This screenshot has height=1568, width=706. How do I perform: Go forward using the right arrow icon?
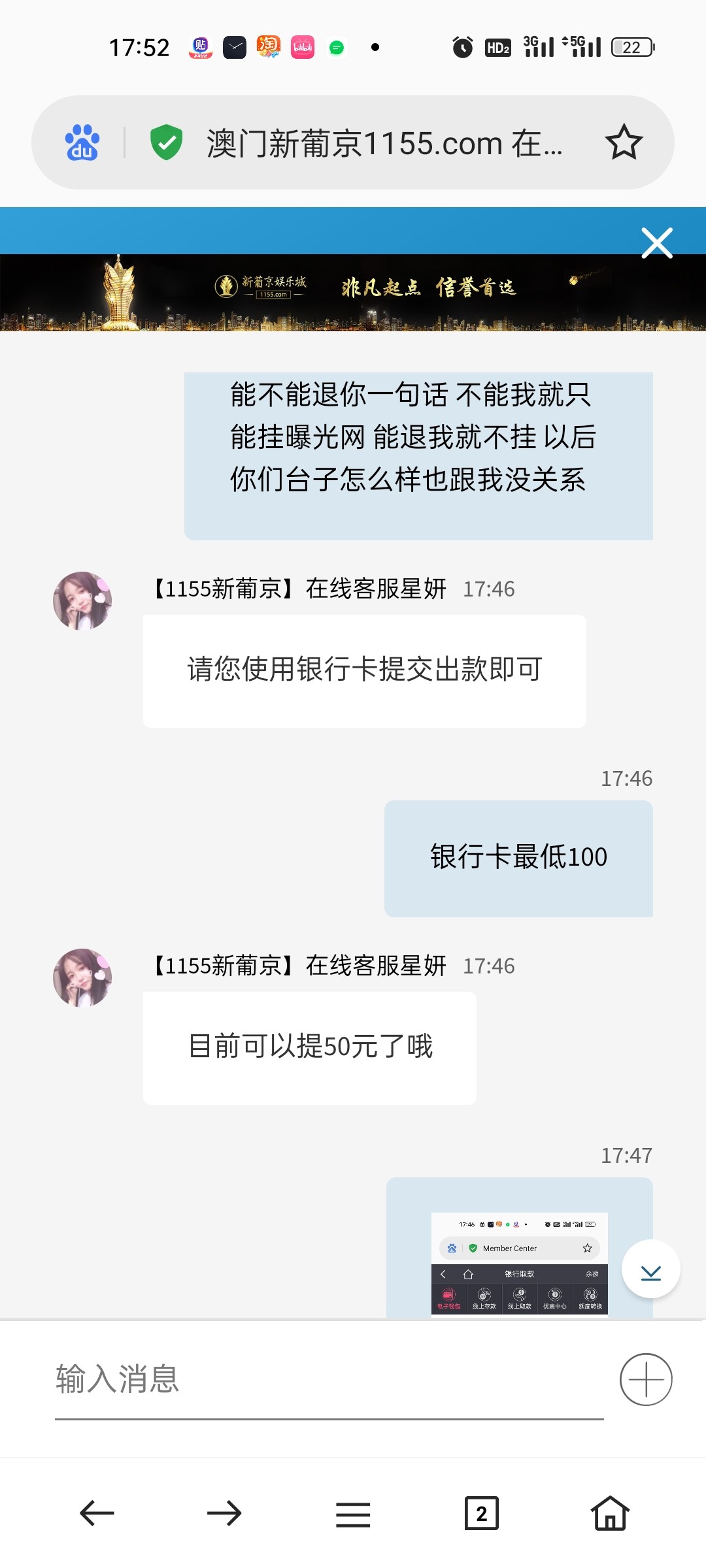[x=225, y=1513]
